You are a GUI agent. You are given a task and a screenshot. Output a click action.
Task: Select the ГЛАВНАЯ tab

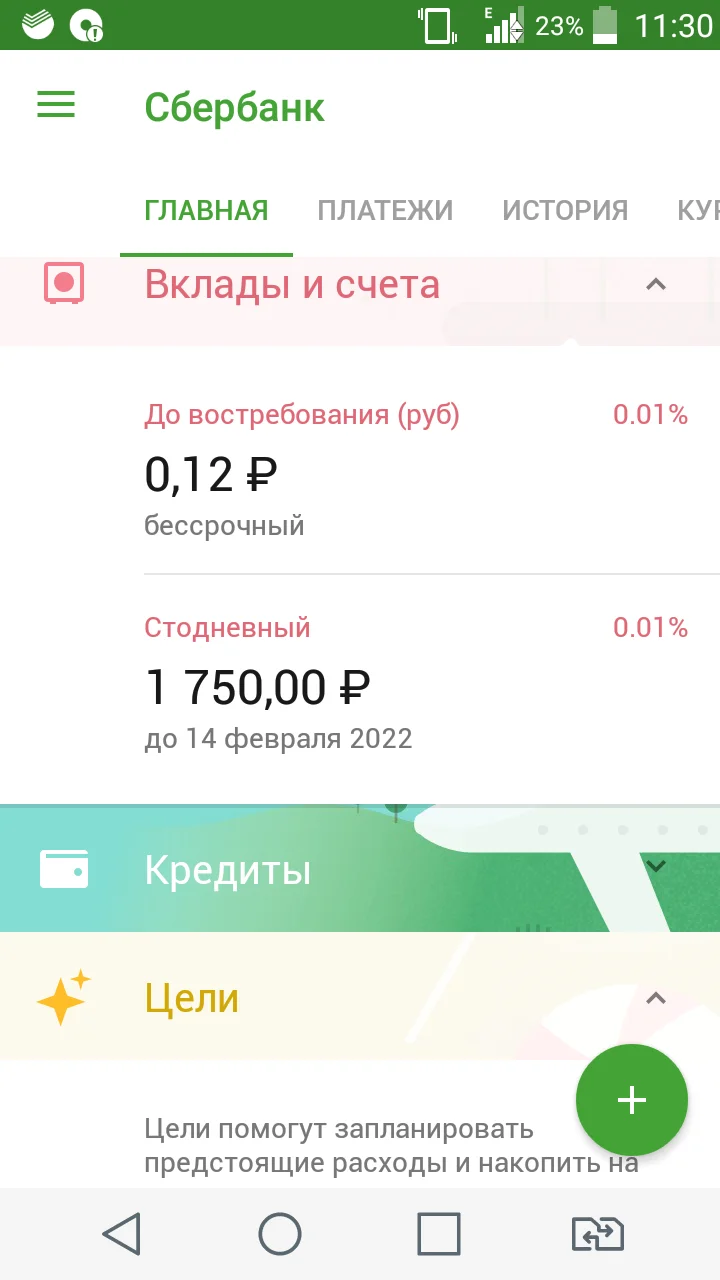206,210
